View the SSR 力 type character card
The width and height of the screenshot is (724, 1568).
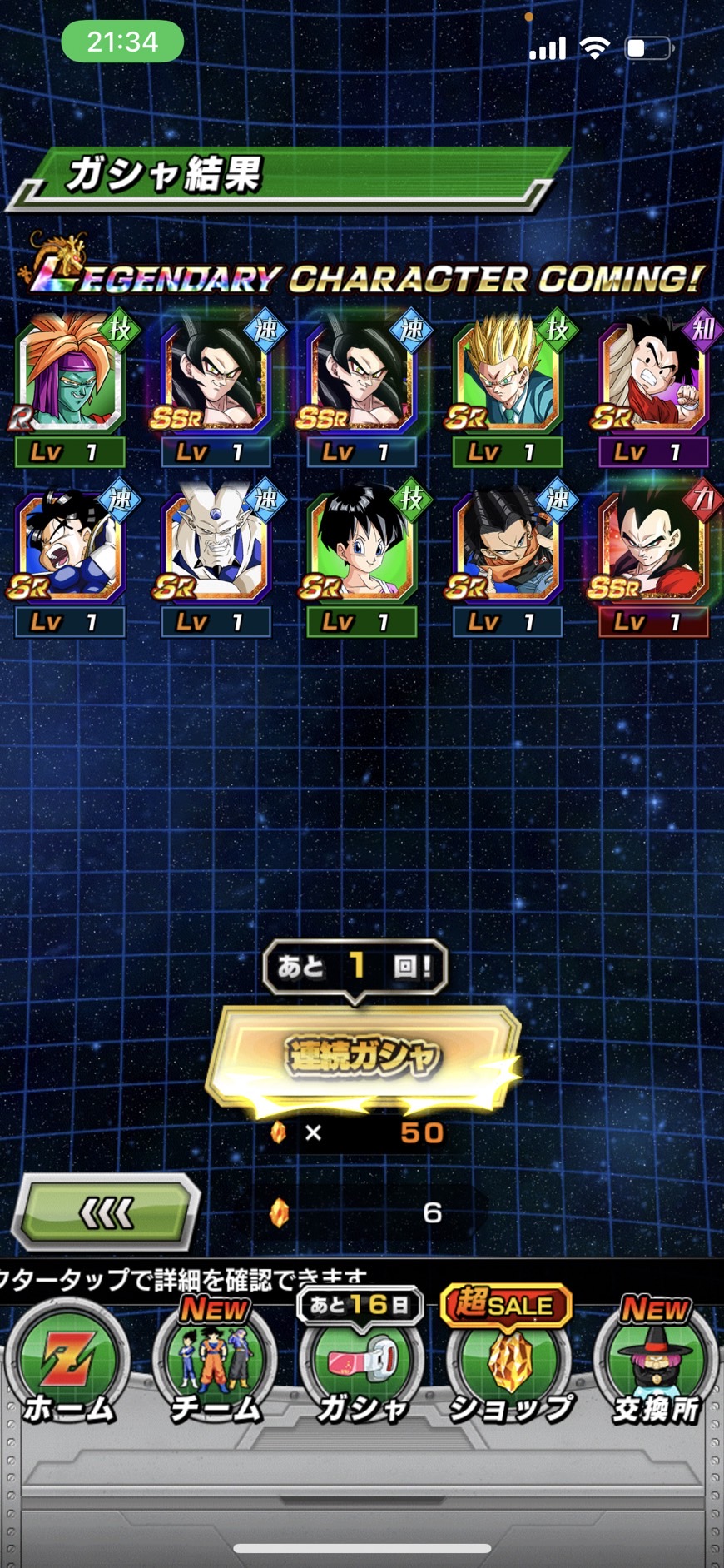pos(653,545)
